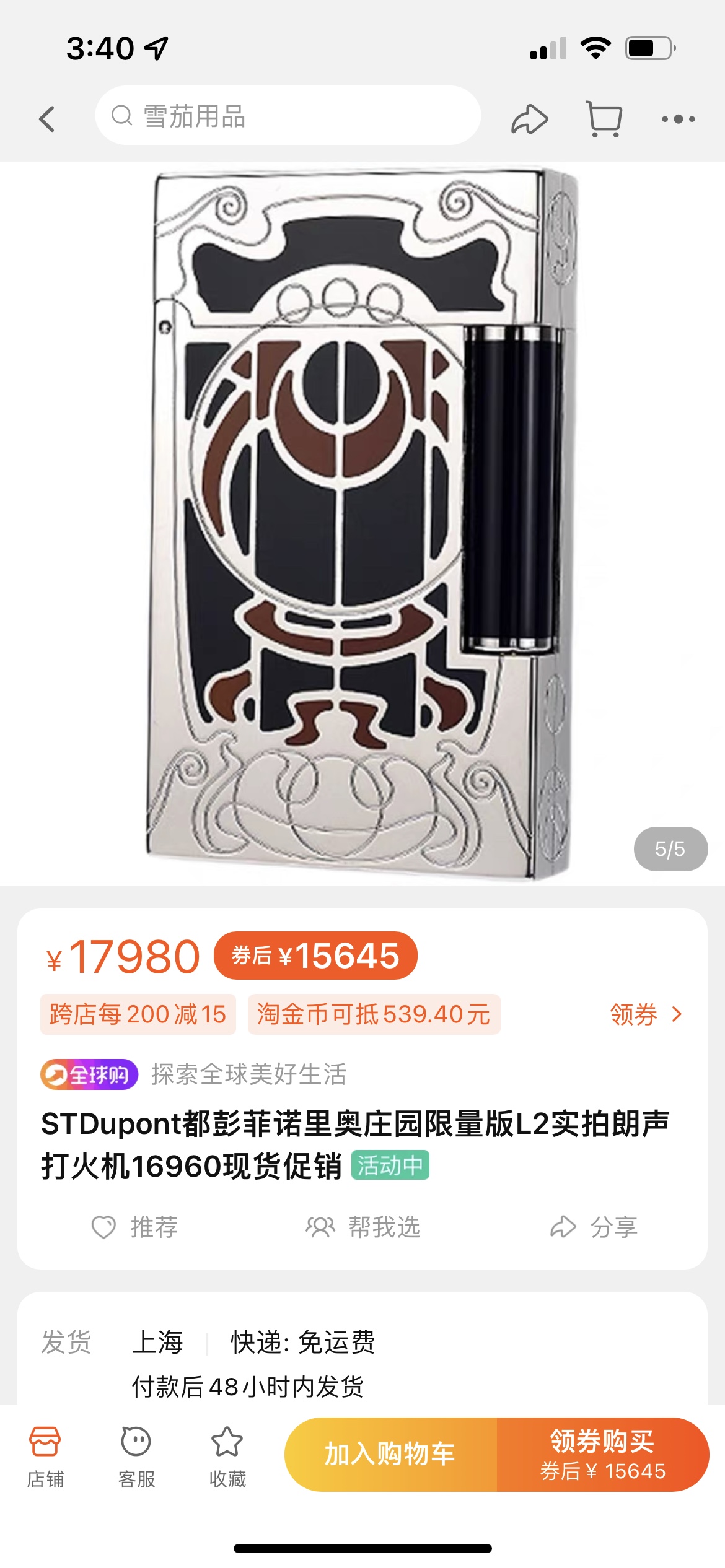Share this product via the top arrow icon
The height and width of the screenshot is (1568, 725).
point(529,119)
